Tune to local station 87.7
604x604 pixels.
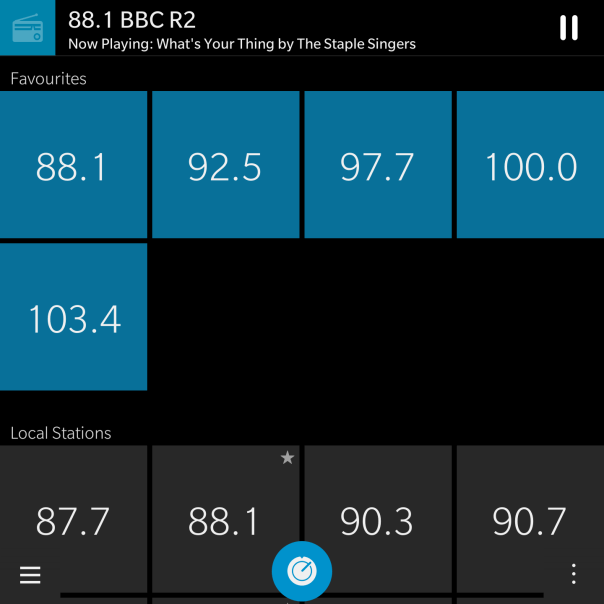[x=73, y=510]
